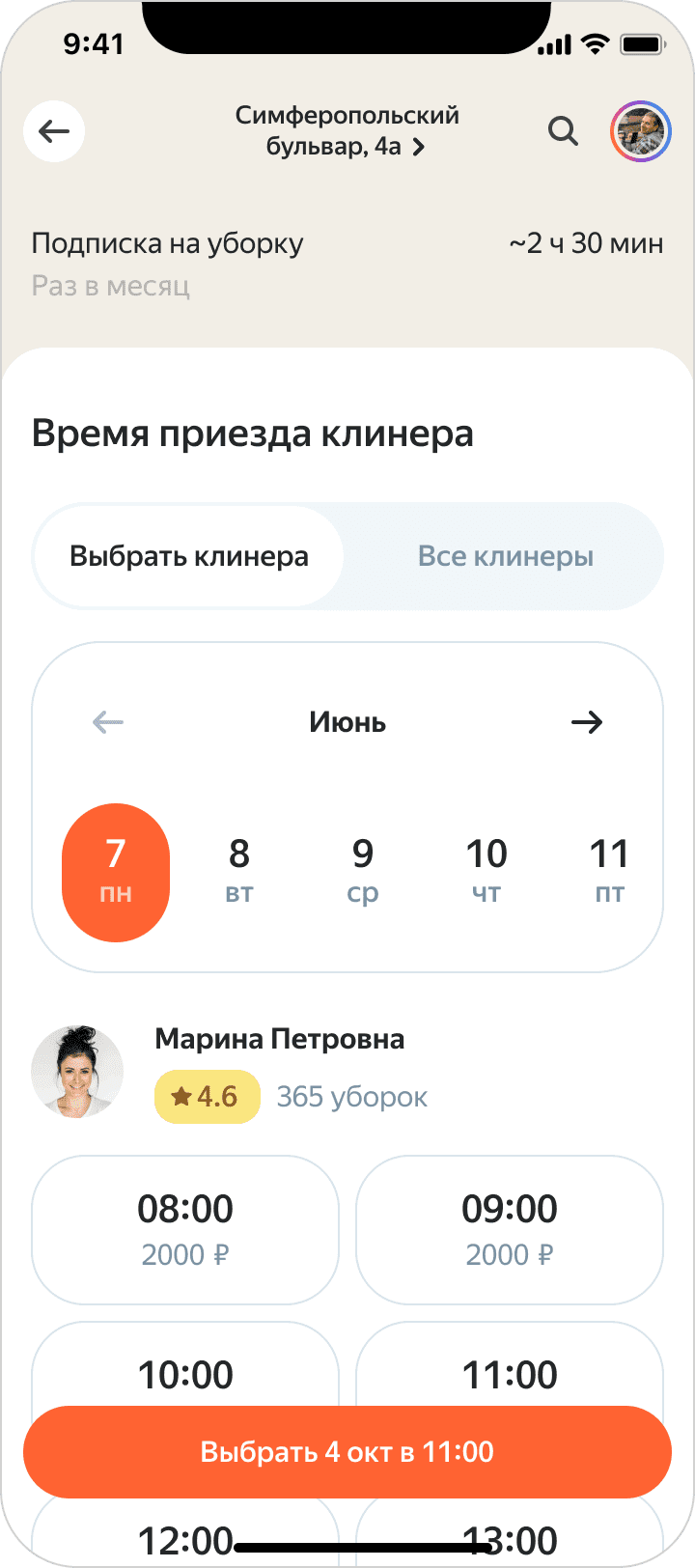The width and height of the screenshot is (695, 1568).
Task: Switch to the Все клинеры tab
Action: 505,557
